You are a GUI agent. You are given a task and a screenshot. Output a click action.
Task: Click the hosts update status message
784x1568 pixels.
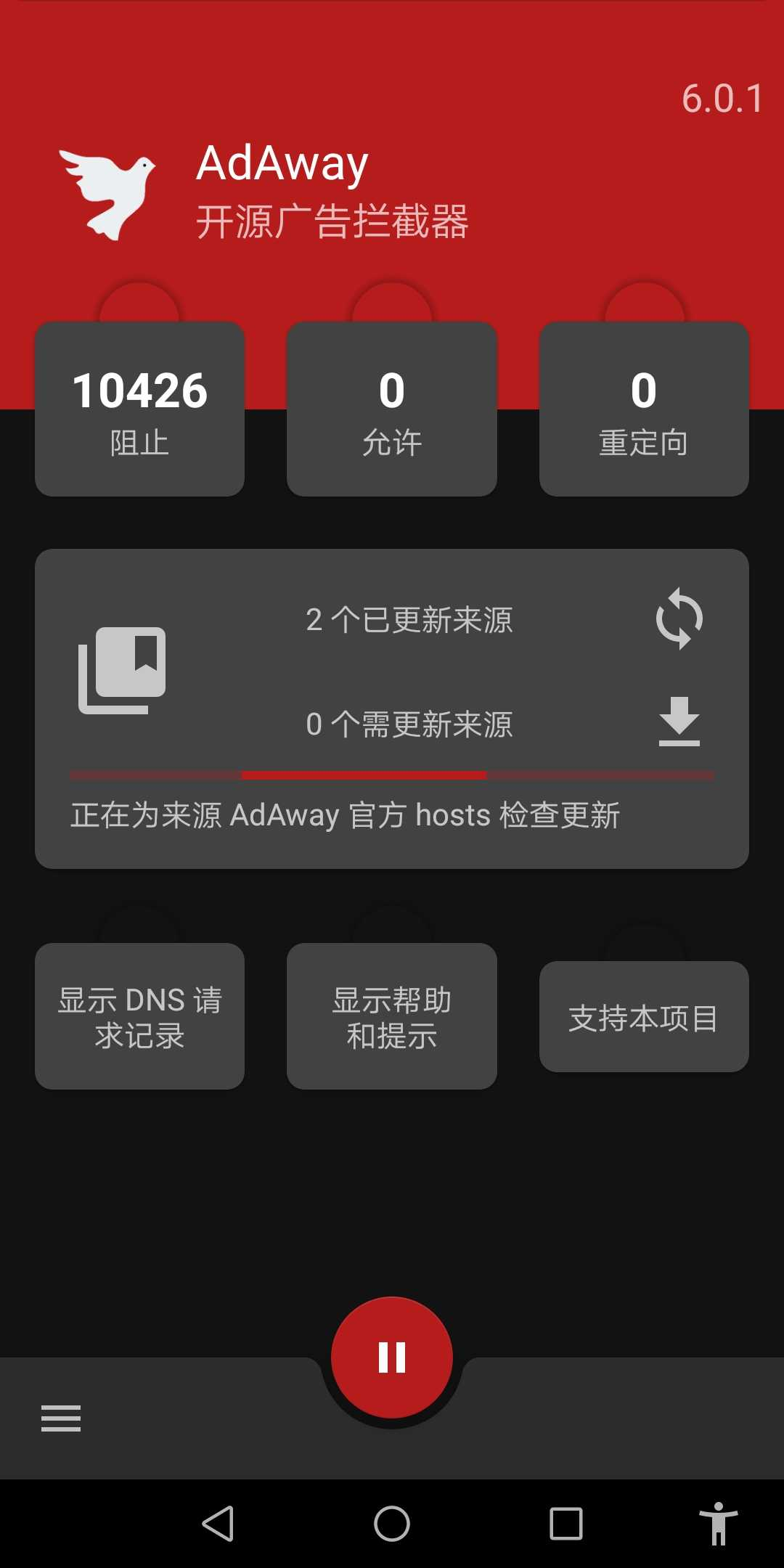[x=346, y=815]
